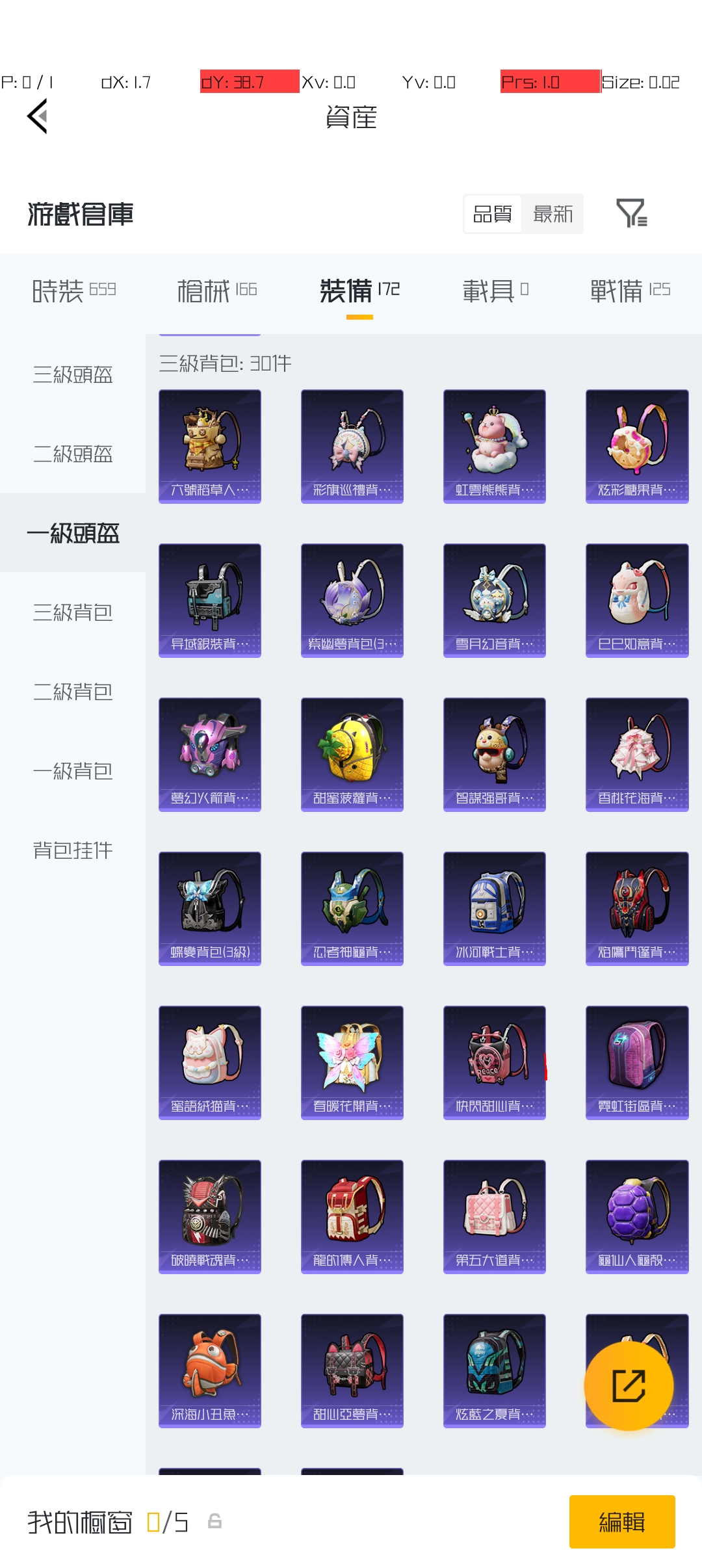Viewport: 702px width, 1568px height.
Task: Tap the yellow floating share button
Action: 629,1386
